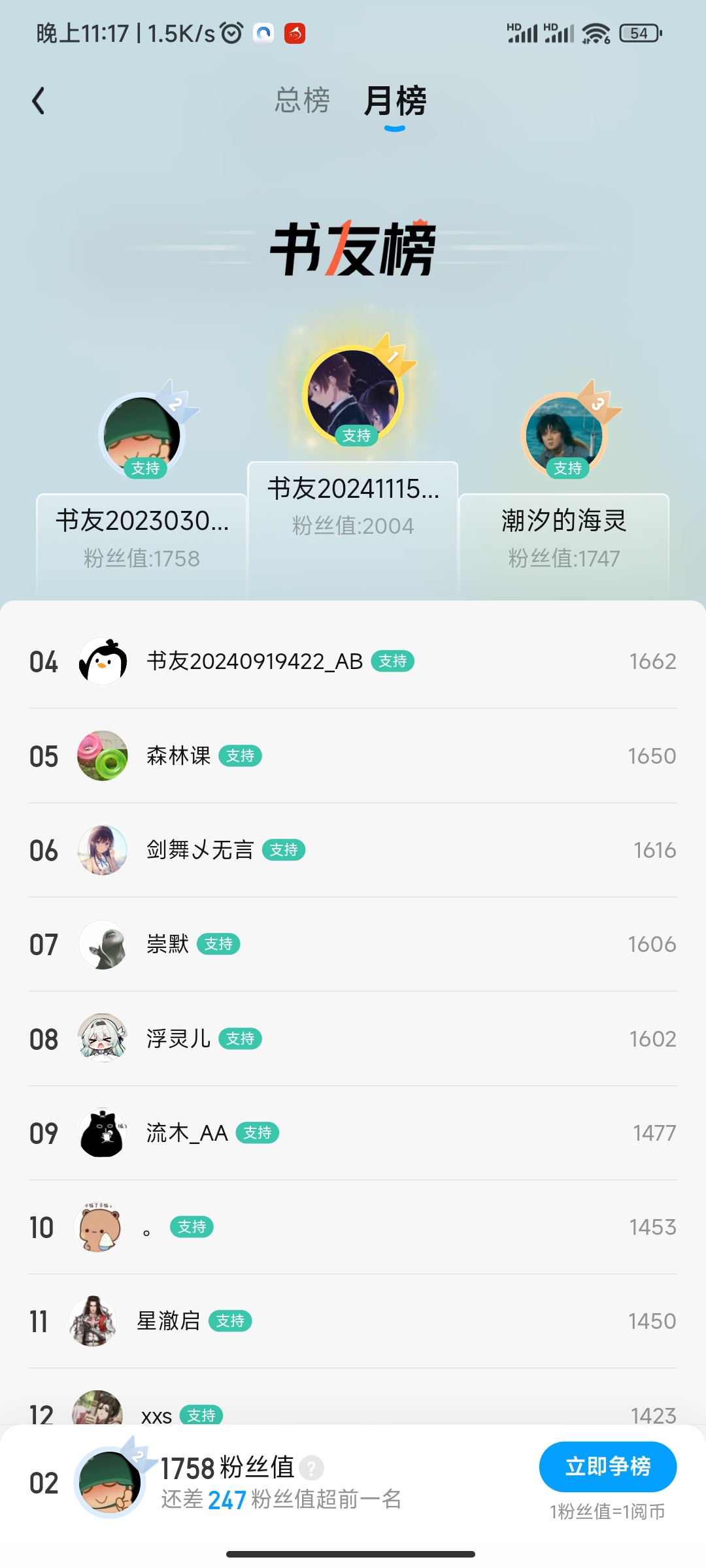Tap the 立即争榜 button
Image resolution: width=706 pixels, height=1568 pixels.
point(607,1467)
